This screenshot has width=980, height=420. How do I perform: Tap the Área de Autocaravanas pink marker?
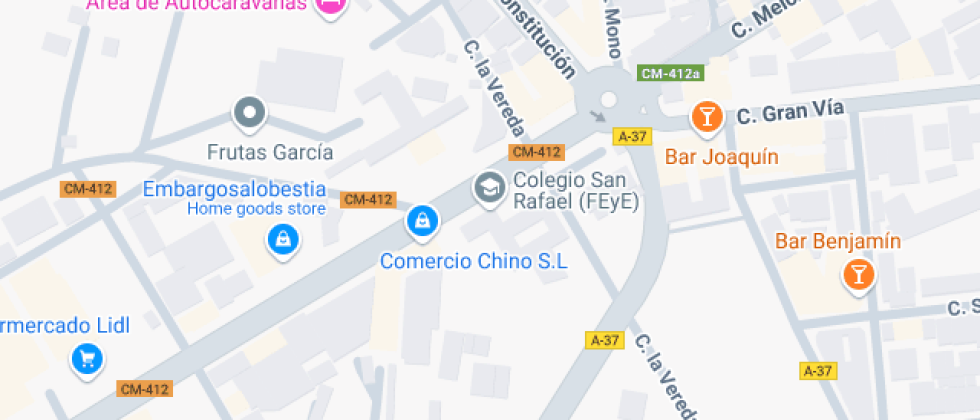tap(330, 6)
